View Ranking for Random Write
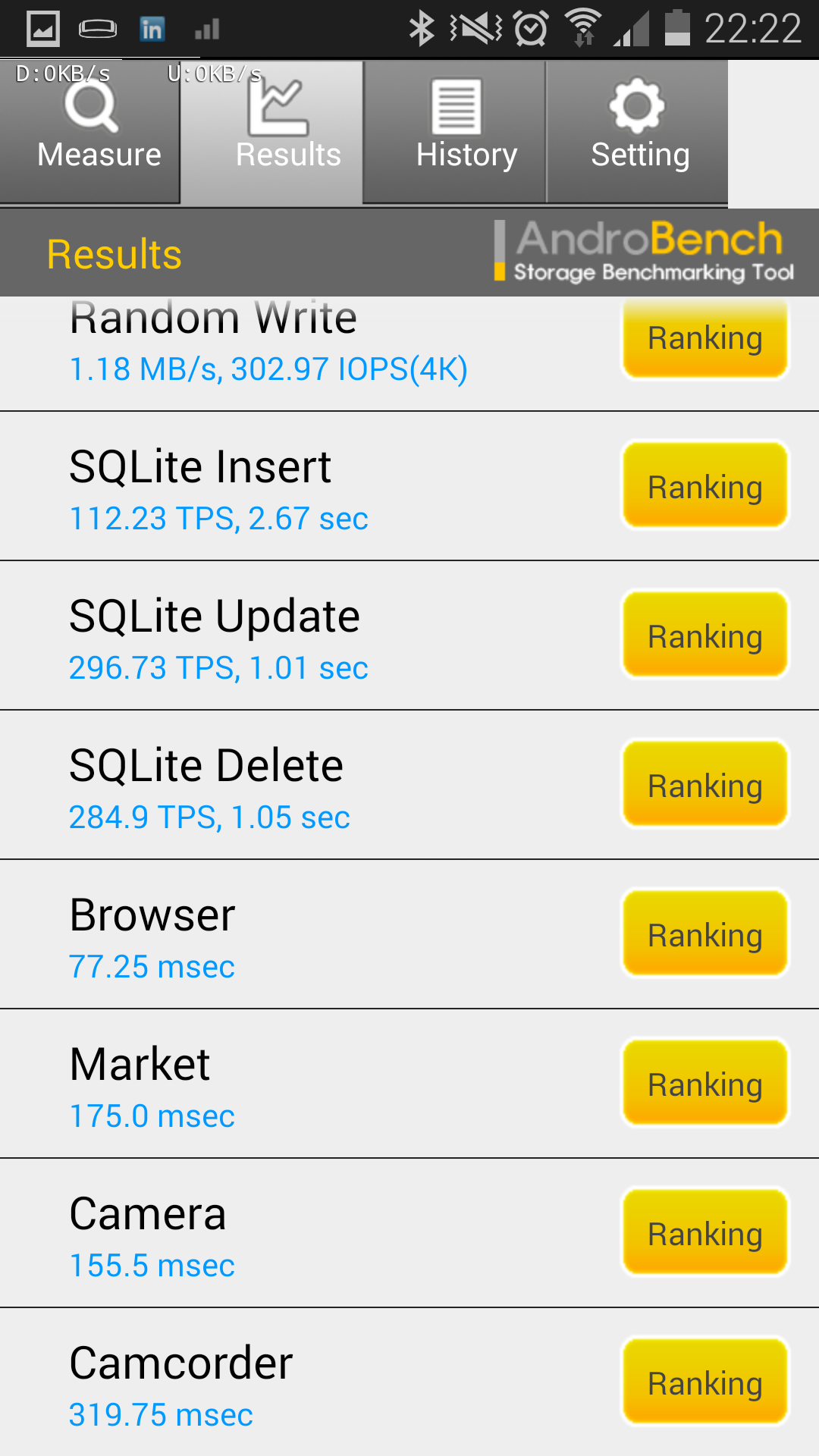Viewport: 819px width, 1456px height. (x=705, y=337)
